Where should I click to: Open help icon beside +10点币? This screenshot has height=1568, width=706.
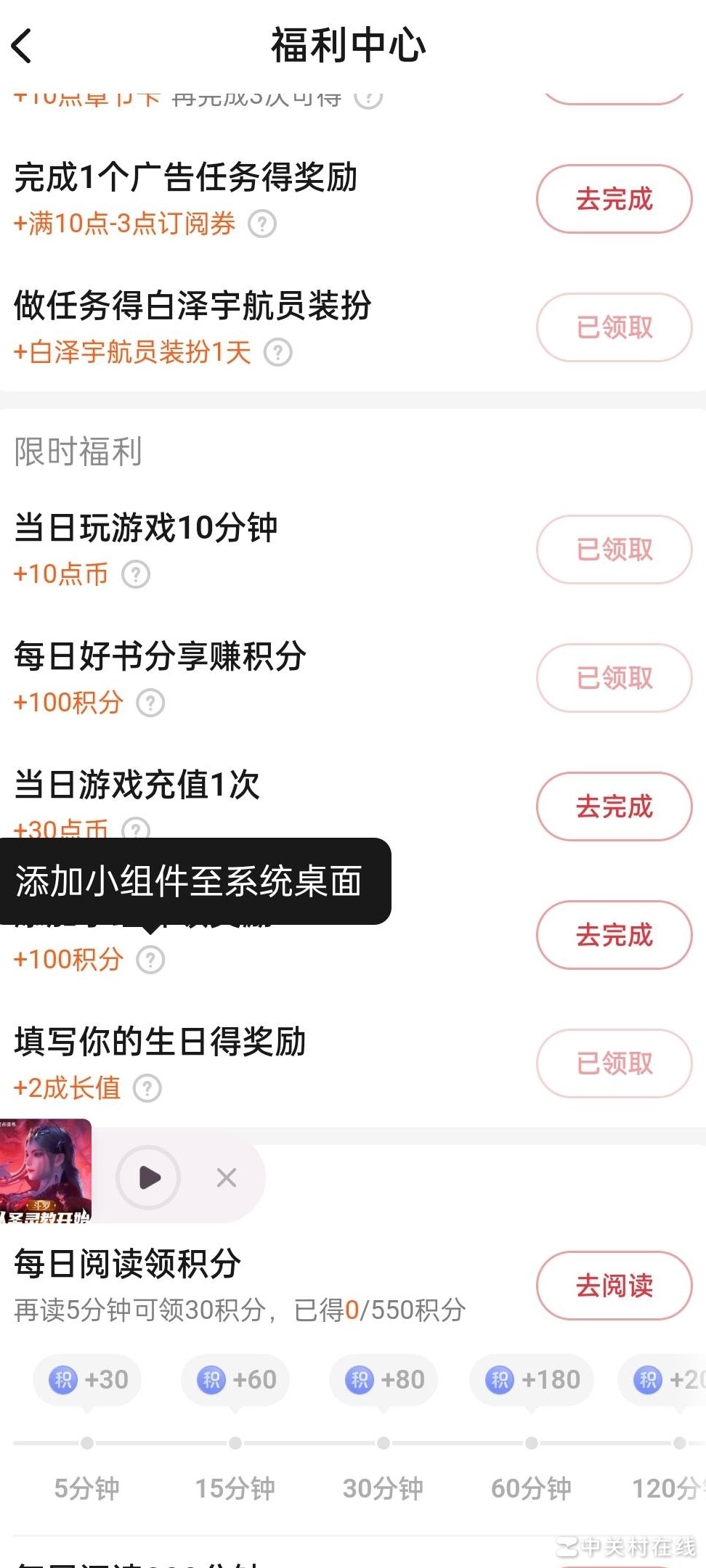(x=136, y=574)
